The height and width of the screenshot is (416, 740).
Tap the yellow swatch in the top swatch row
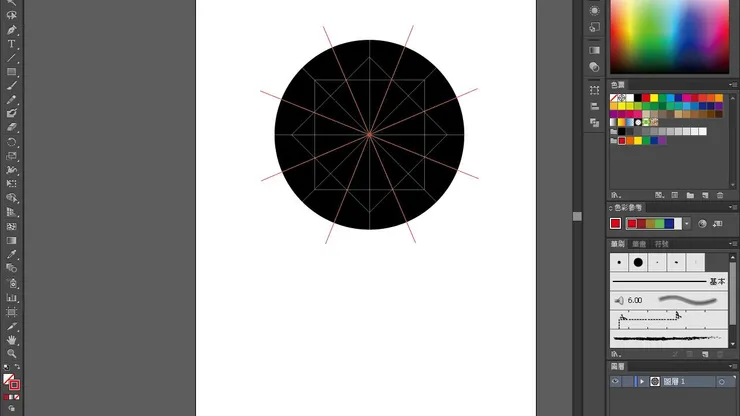[x=653, y=98]
